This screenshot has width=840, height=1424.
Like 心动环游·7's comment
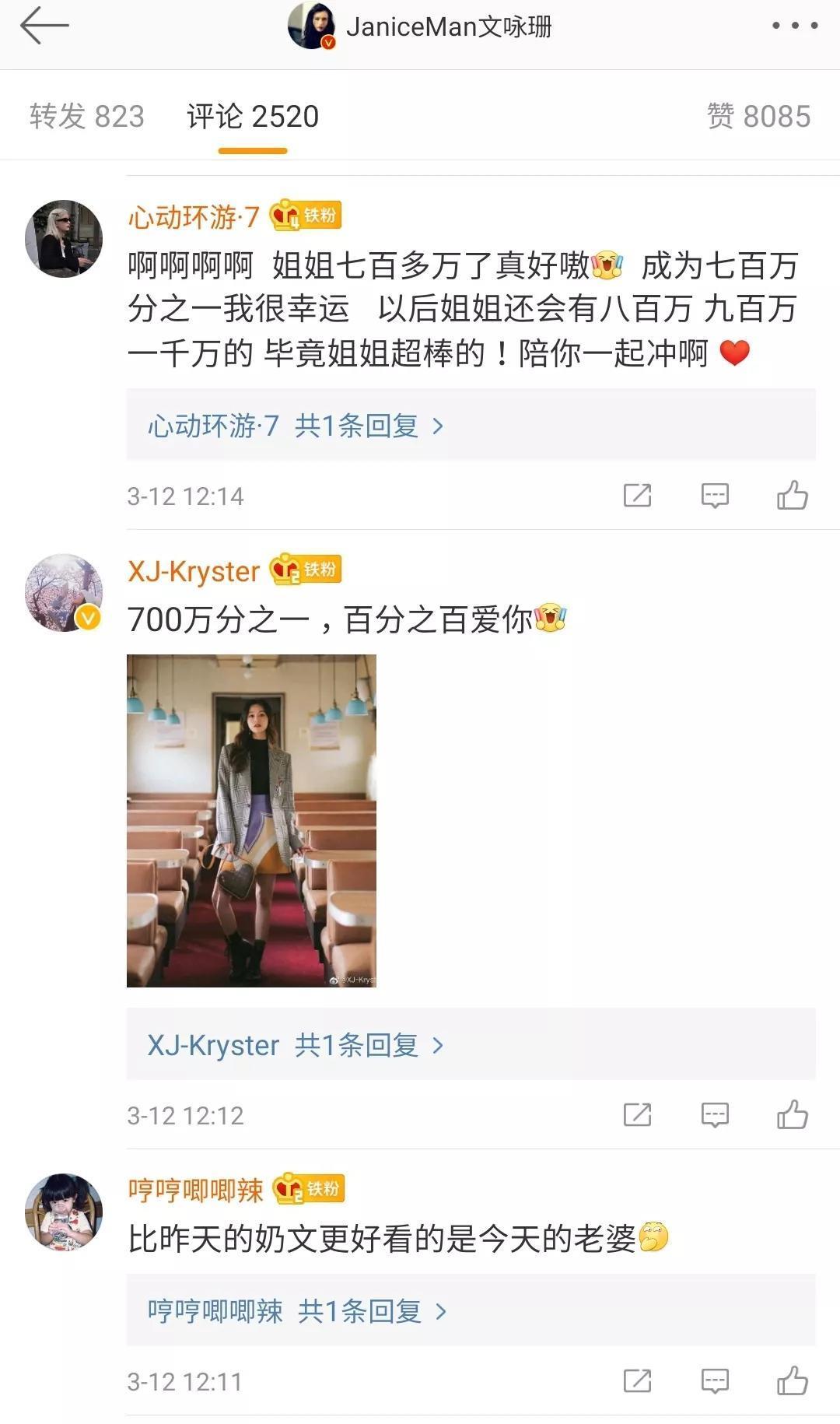coord(793,496)
